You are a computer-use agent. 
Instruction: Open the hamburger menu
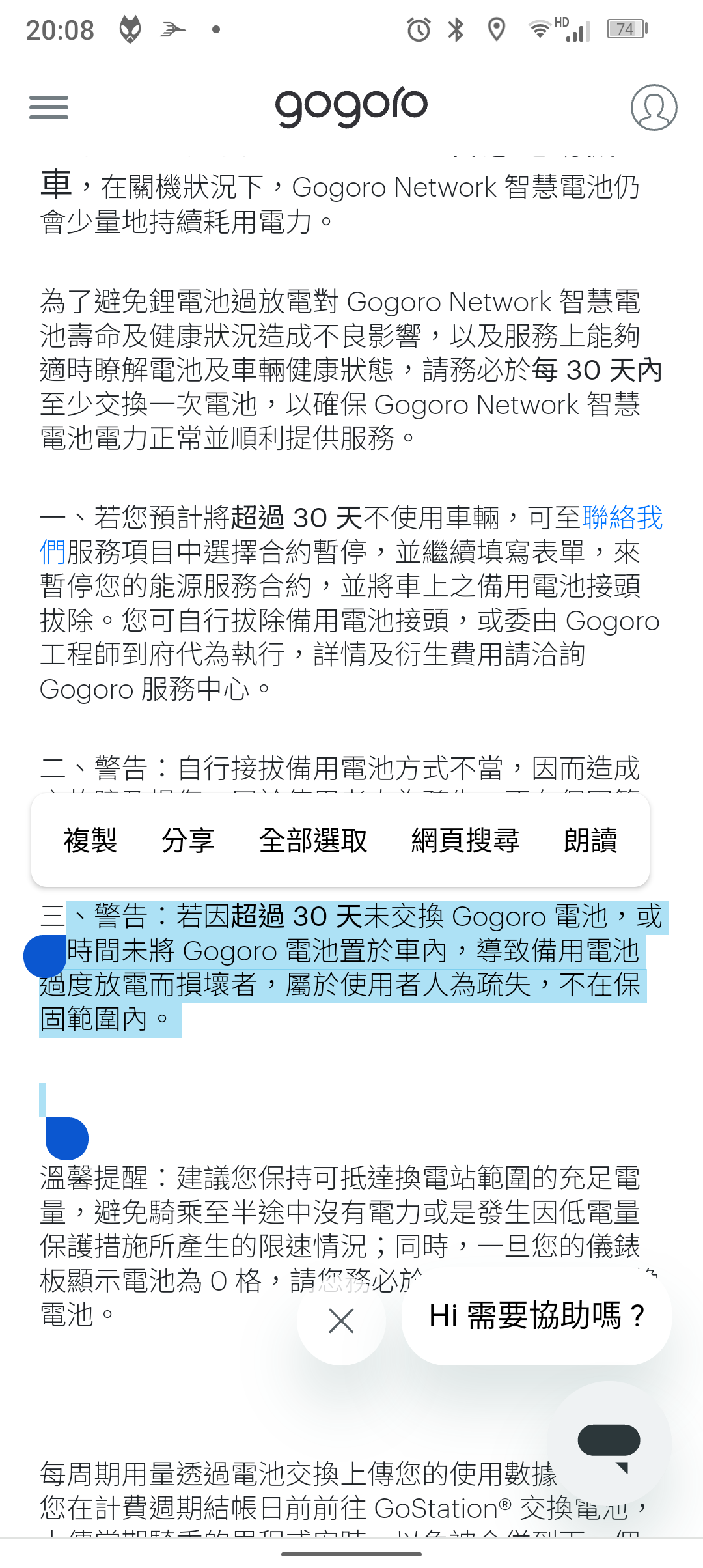tap(49, 107)
